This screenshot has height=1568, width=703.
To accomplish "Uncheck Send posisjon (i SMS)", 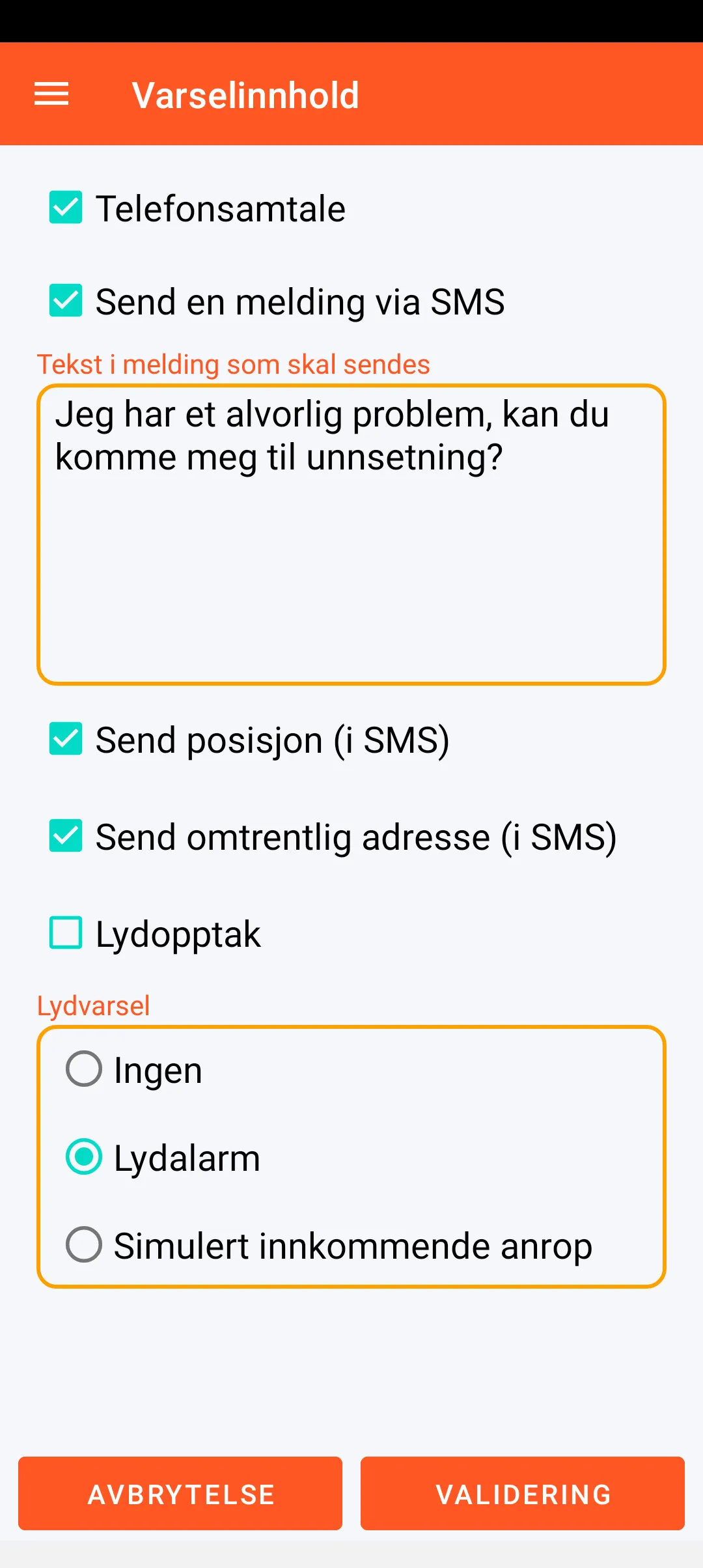I will point(66,739).
